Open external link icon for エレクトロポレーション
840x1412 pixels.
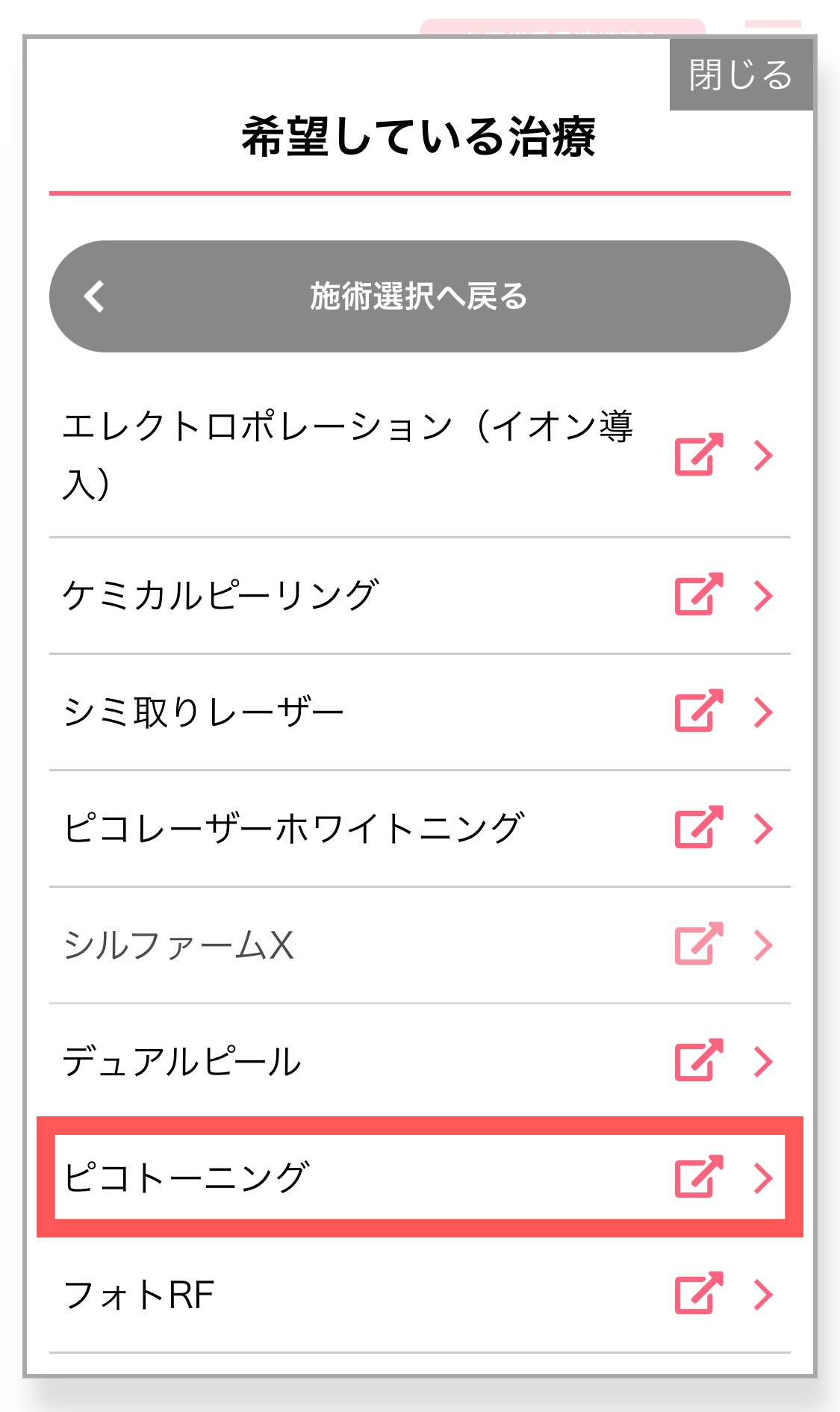coord(698,455)
